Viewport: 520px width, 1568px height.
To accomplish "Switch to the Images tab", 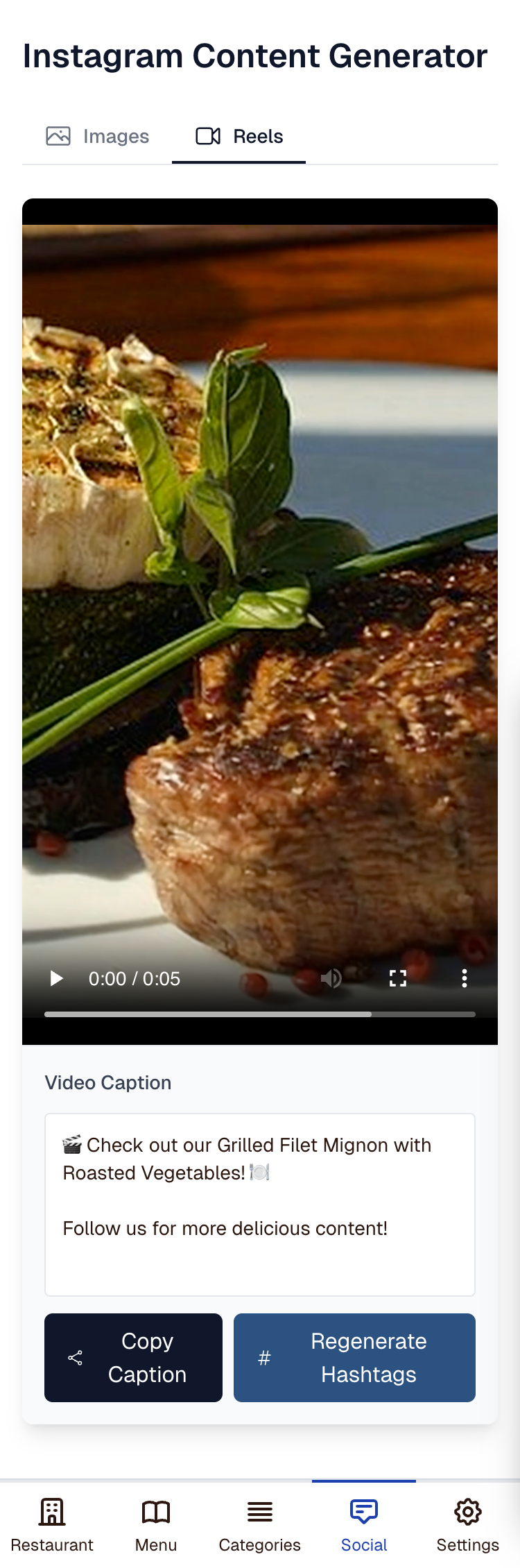I will 98,137.
